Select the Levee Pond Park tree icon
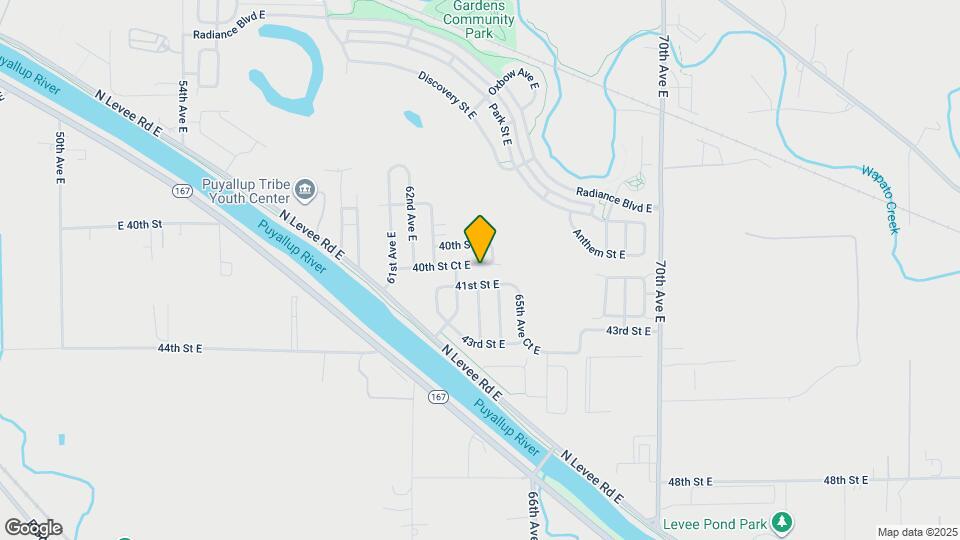This screenshot has width=960, height=540. [782, 523]
